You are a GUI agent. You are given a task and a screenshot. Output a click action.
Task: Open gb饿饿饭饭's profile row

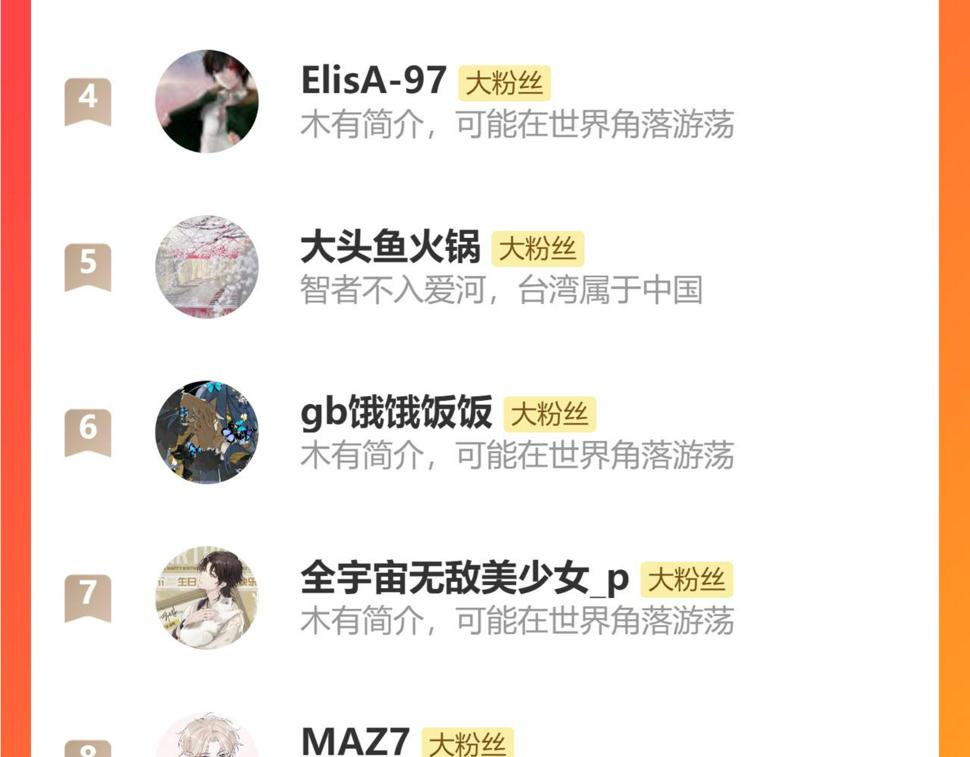(x=484, y=432)
